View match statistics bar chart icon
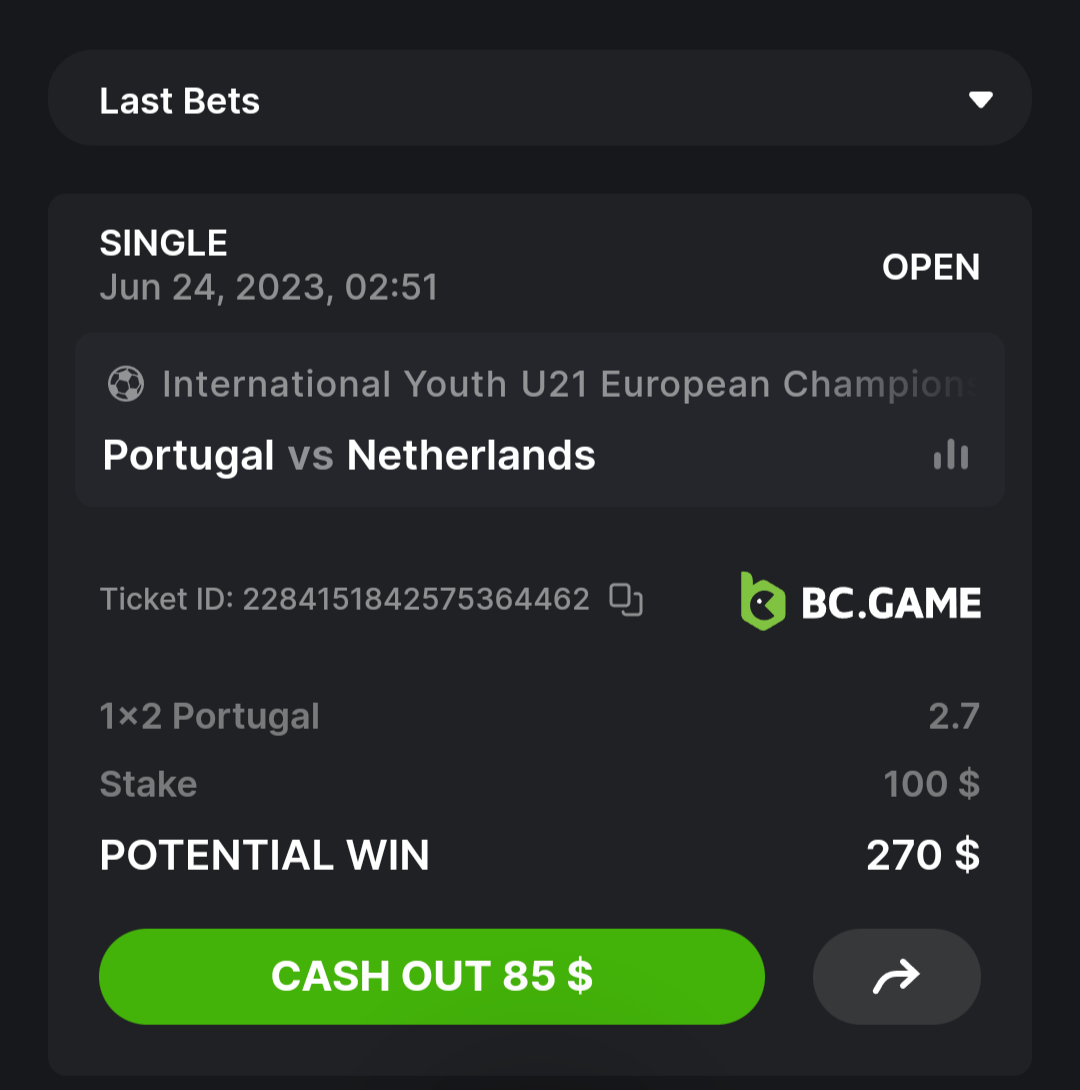This screenshot has height=1090, width=1080. 950,455
